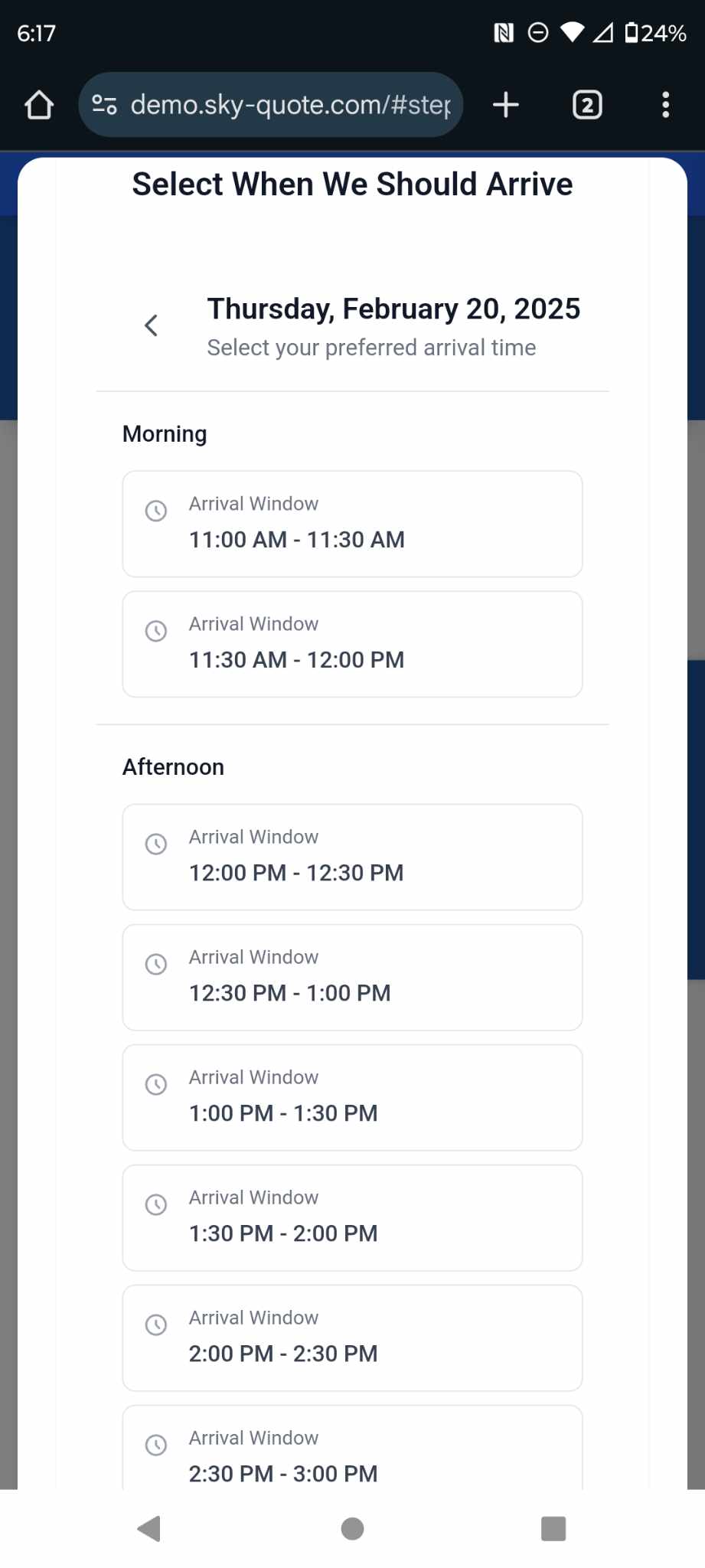
Task: Tap the Android back navigation arrow
Action: pos(150,1530)
